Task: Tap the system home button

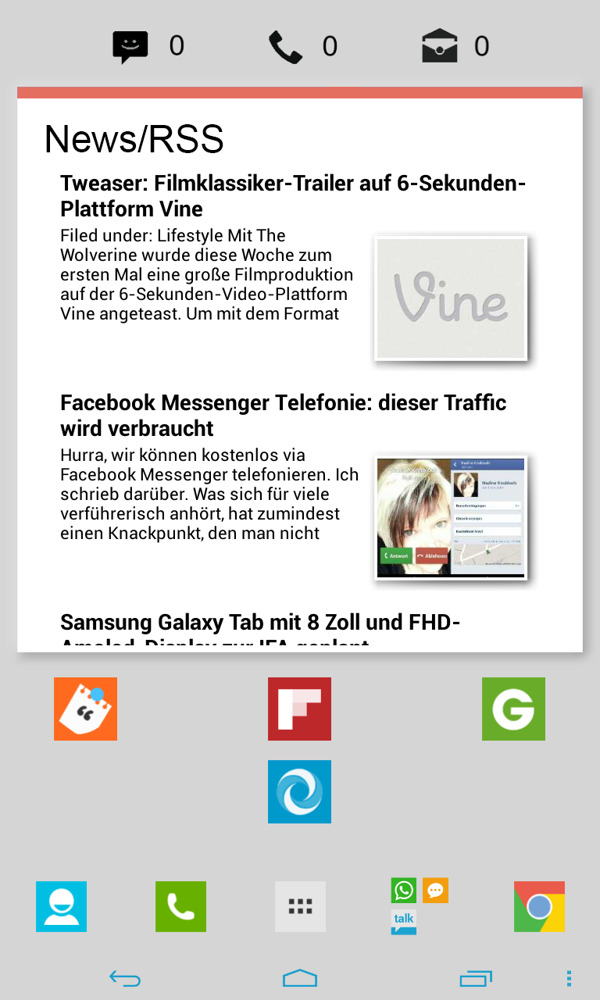Action: pos(300,978)
